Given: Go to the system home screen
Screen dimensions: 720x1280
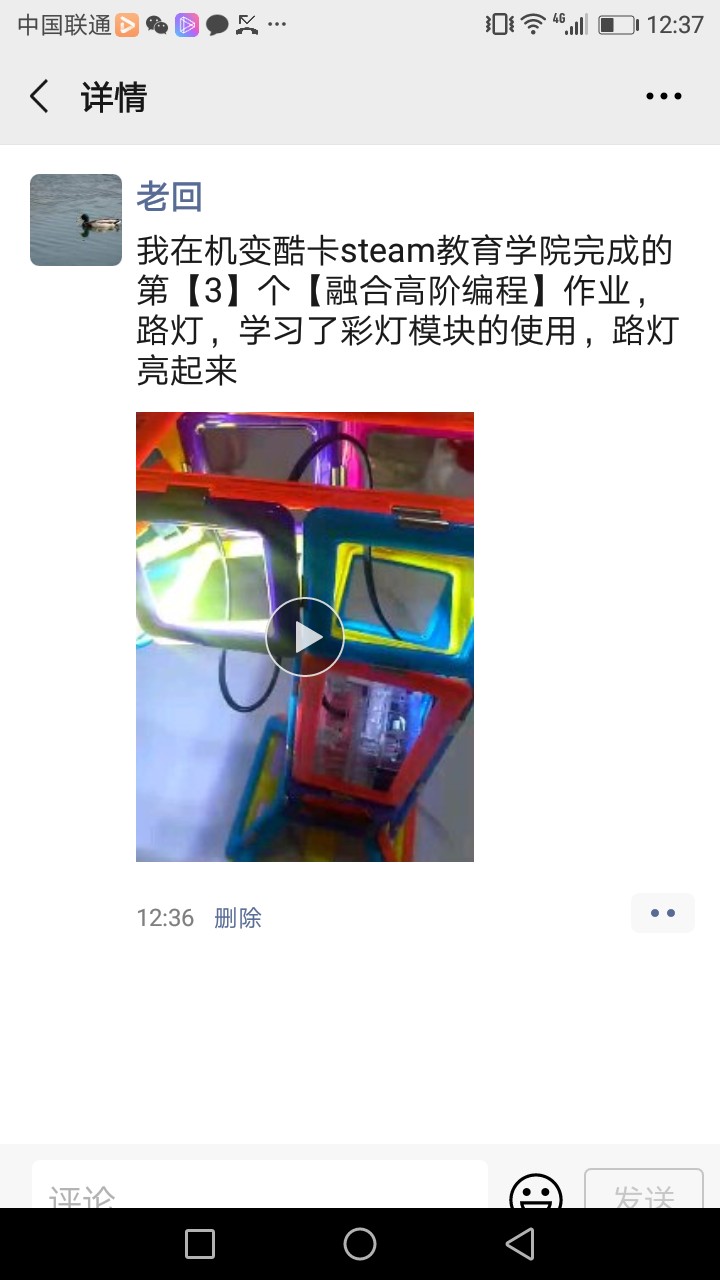Looking at the screenshot, I should [x=360, y=1244].
